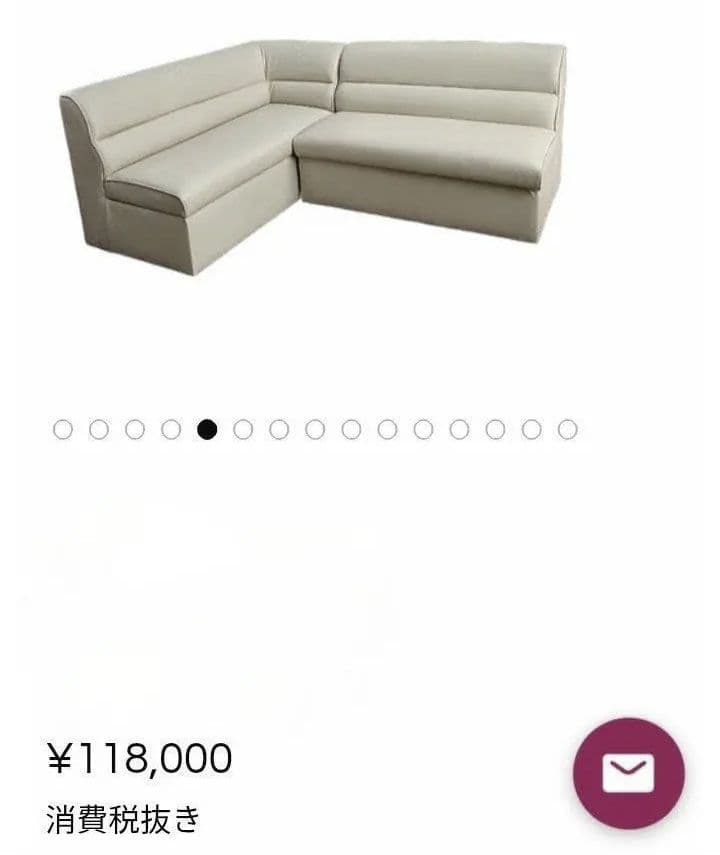Open the mail contact floating button
Image resolution: width=720 pixels, height=855 pixels.
[628, 773]
